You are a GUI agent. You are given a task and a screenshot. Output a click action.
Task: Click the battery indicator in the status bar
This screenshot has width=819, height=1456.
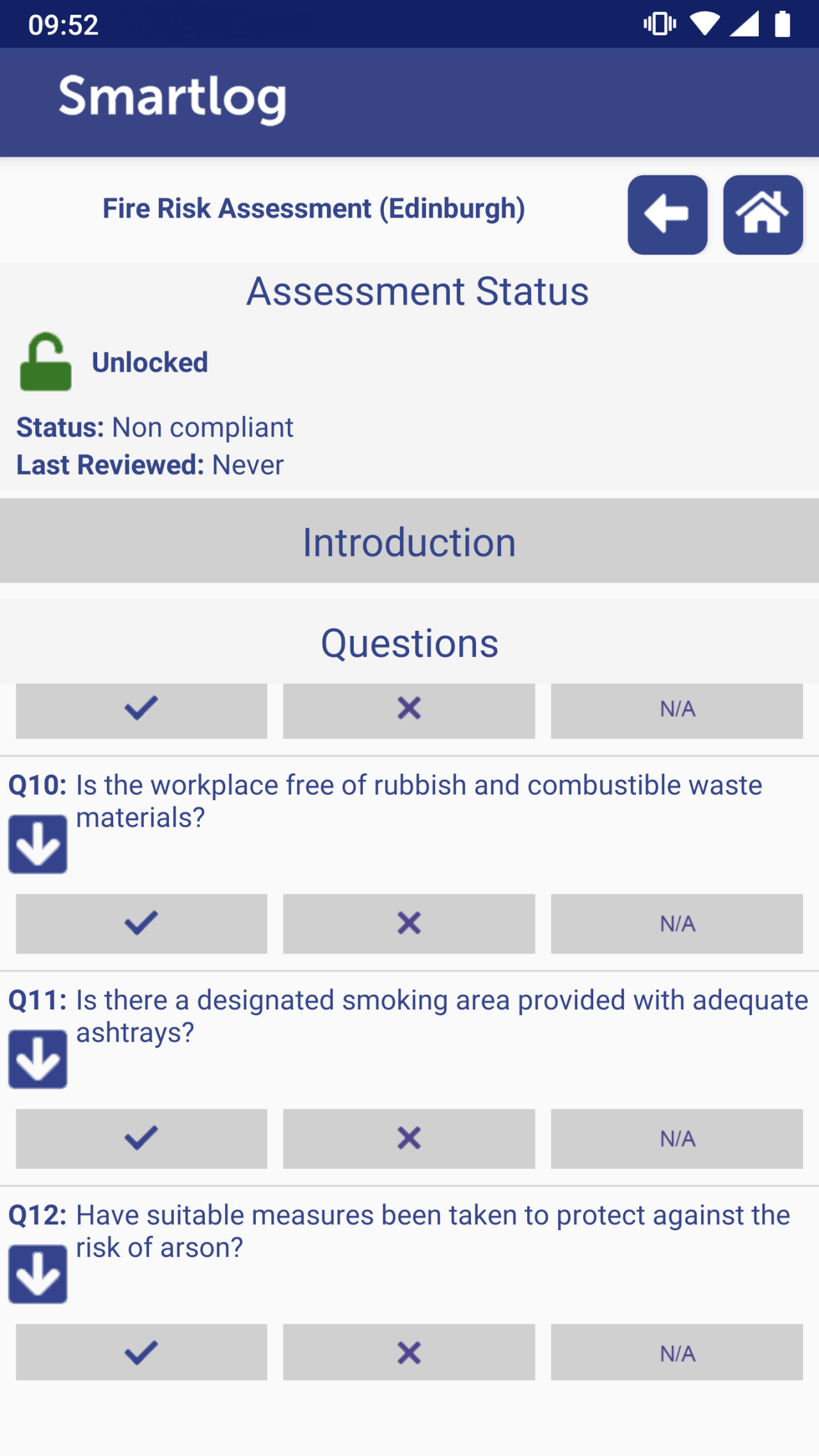(782, 24)
